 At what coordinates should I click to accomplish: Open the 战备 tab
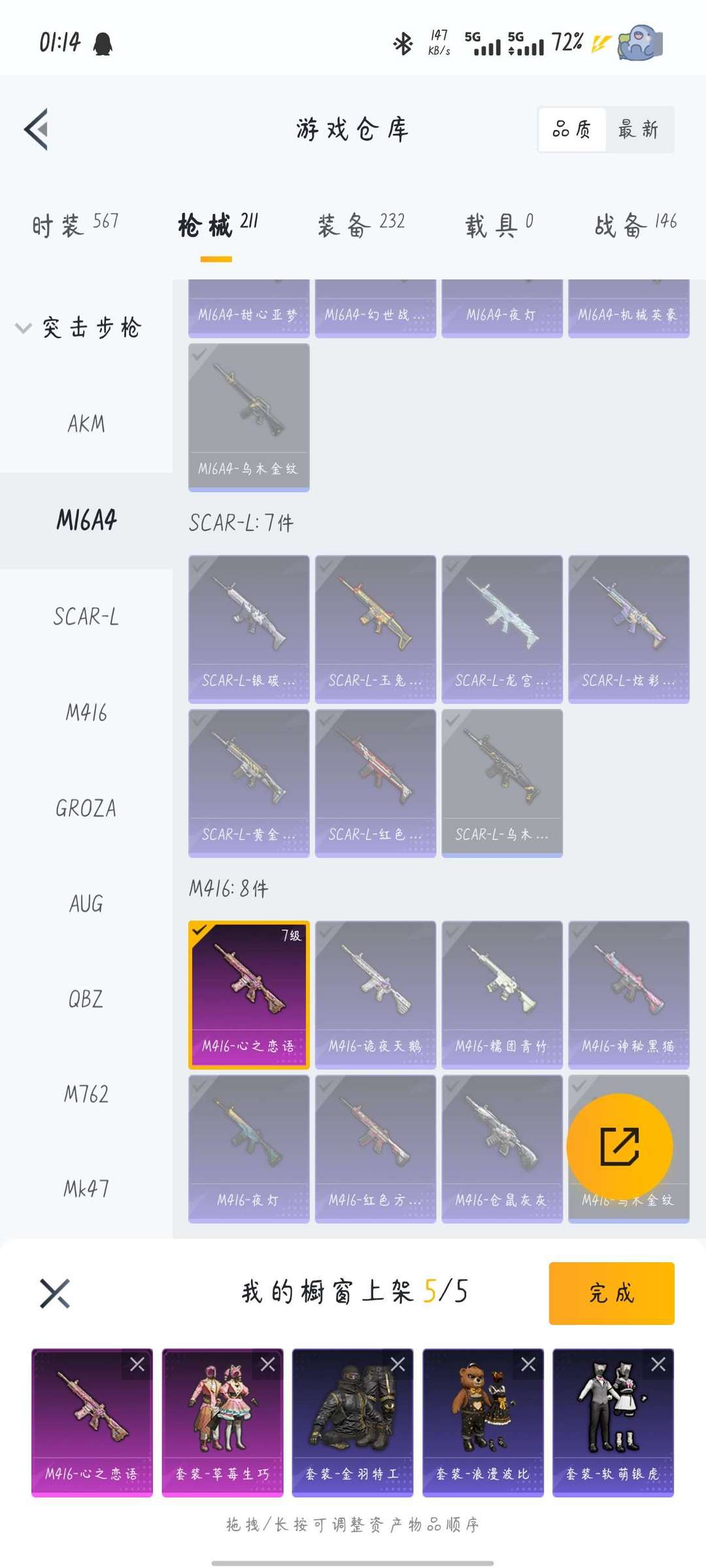pos(635,225)
